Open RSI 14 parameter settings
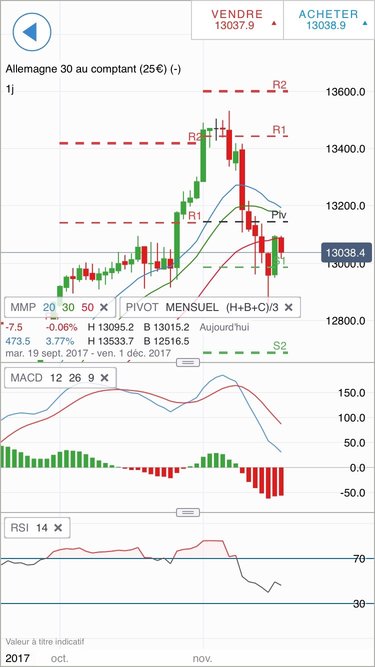375x667 pixels. (x=29, y=528)
